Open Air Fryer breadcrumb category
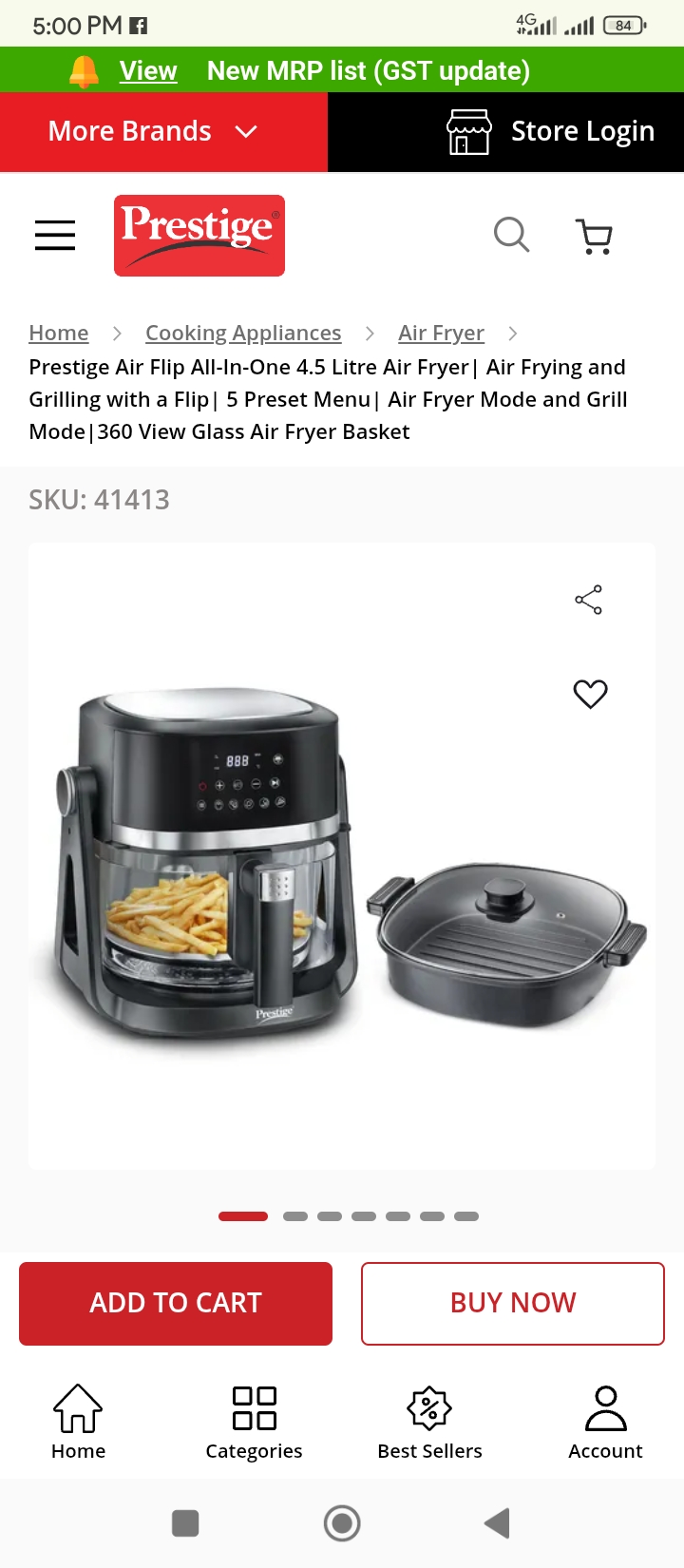Image resolution: width=684 pixels, height=1568 pixels. pyautogui.click(x=441, y=333)
